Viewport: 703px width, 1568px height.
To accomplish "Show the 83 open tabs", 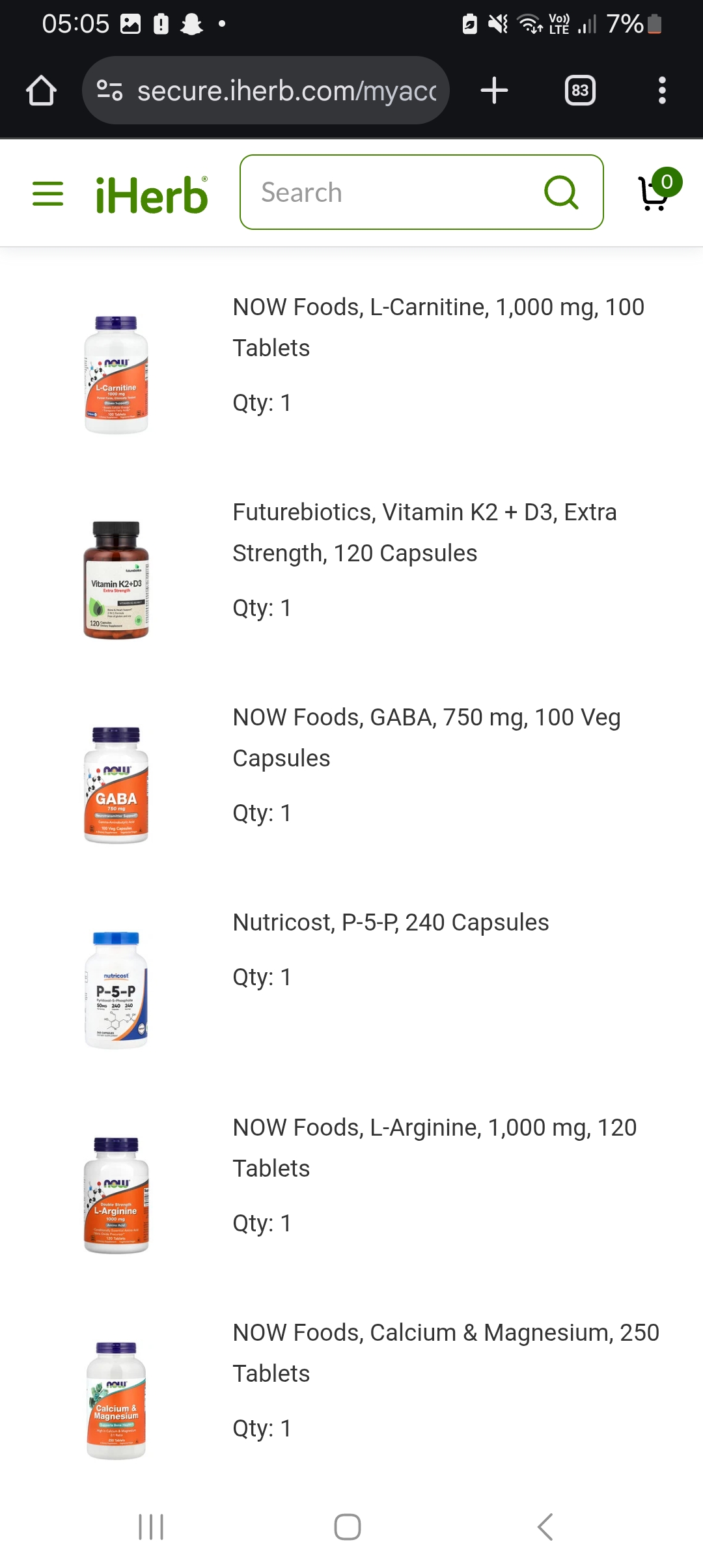I will [580, 91].
